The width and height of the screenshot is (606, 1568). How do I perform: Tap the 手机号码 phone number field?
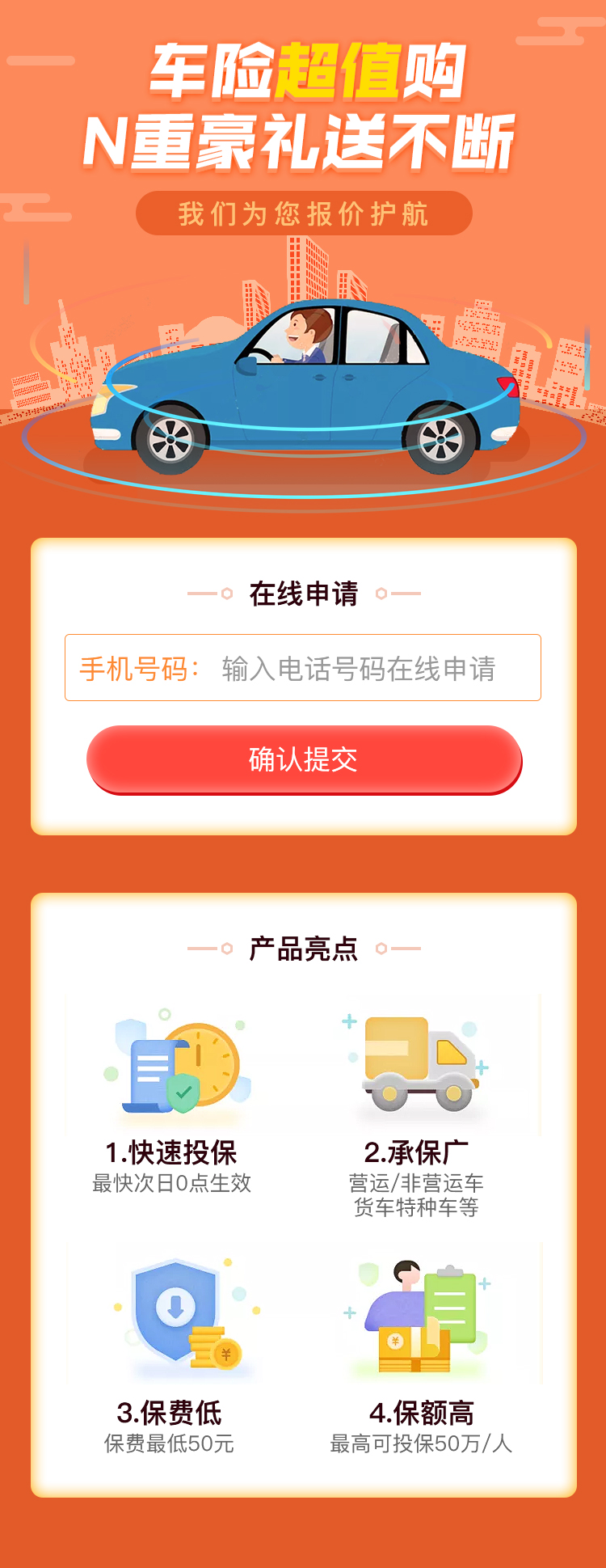(x=357, y=669)
